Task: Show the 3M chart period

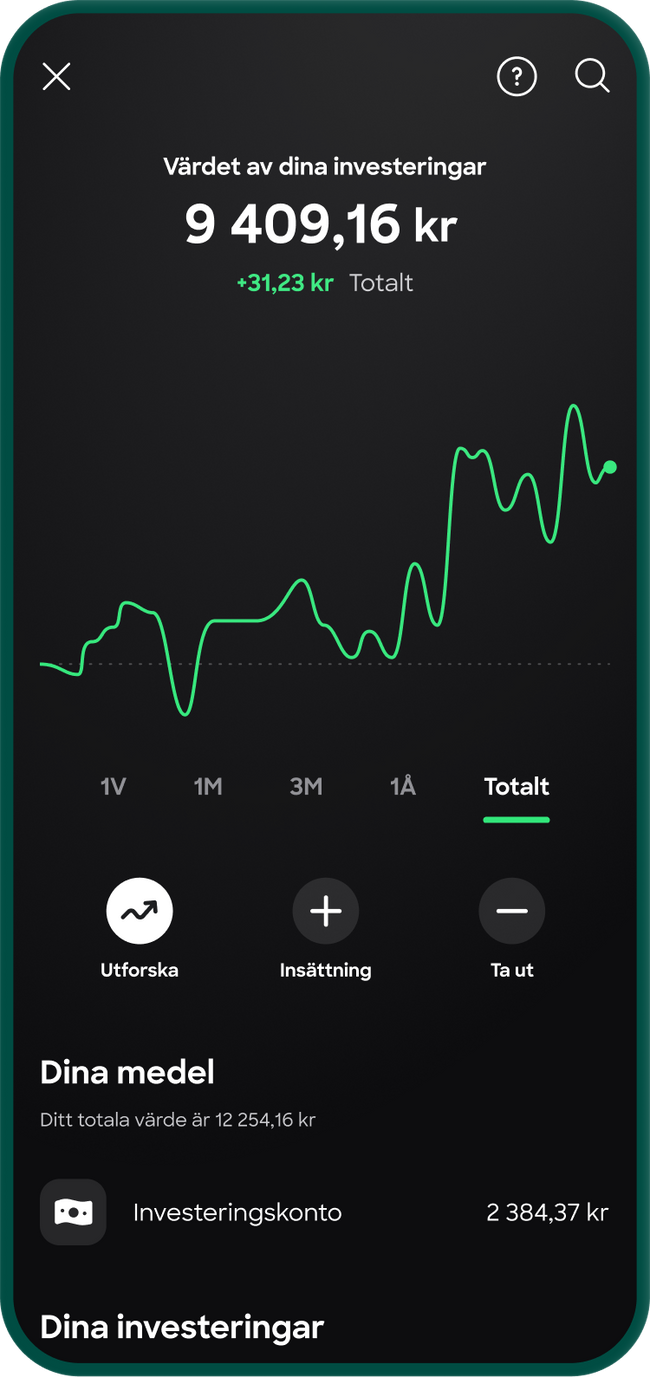Action: [x=306, y=787]
